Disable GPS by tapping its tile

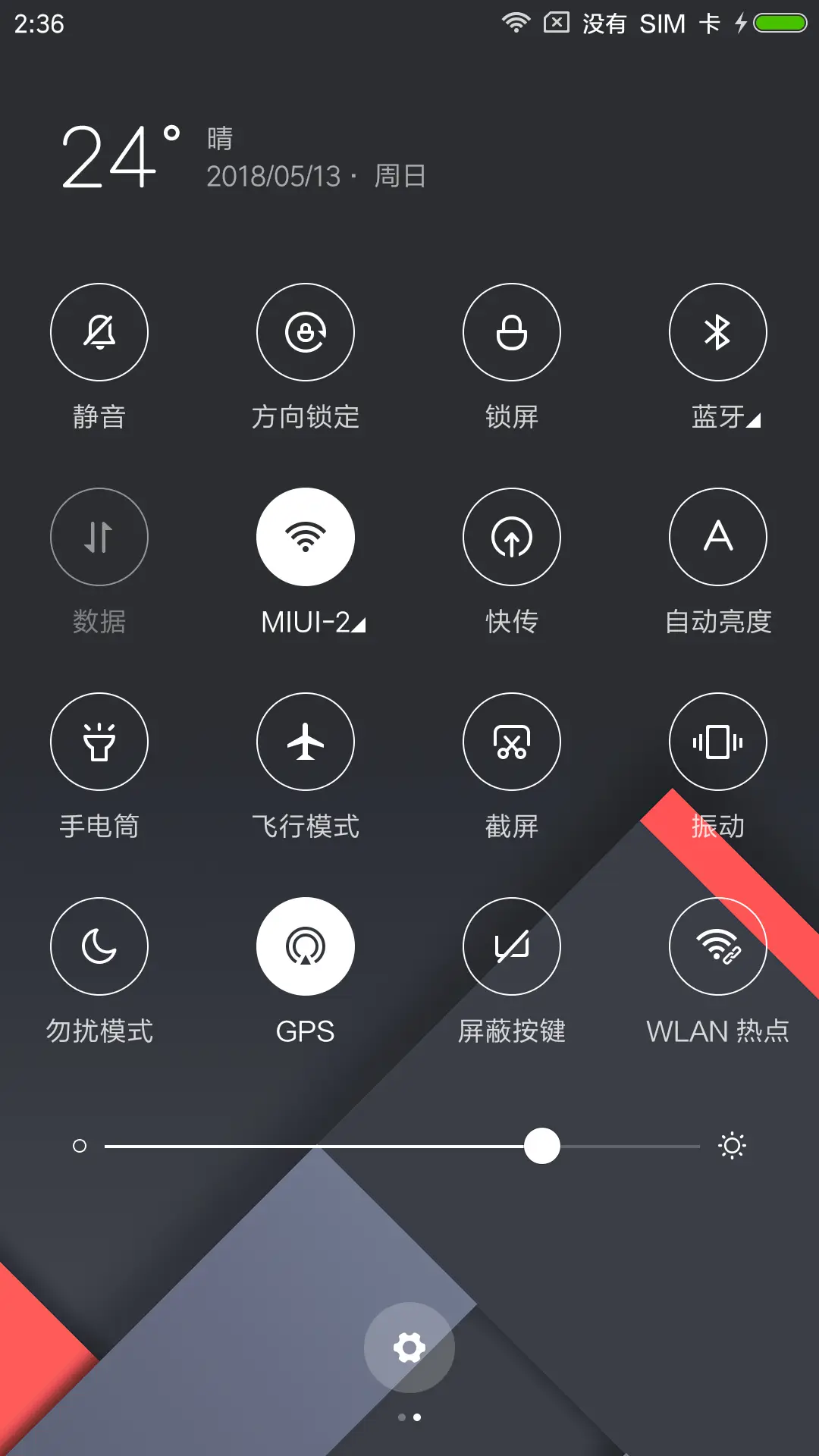[305, 946]
